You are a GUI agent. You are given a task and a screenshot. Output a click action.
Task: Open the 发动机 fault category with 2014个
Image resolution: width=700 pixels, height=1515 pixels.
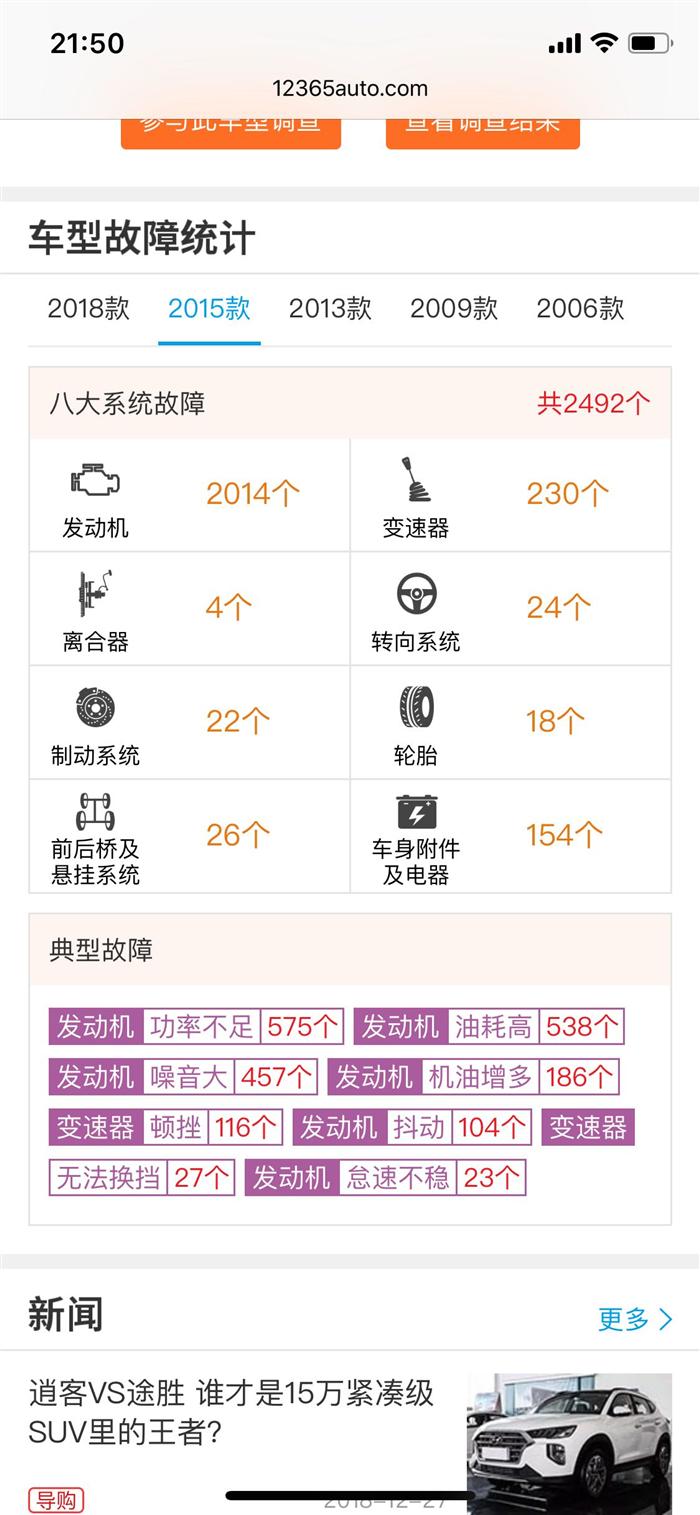click(x=190, y=495)
